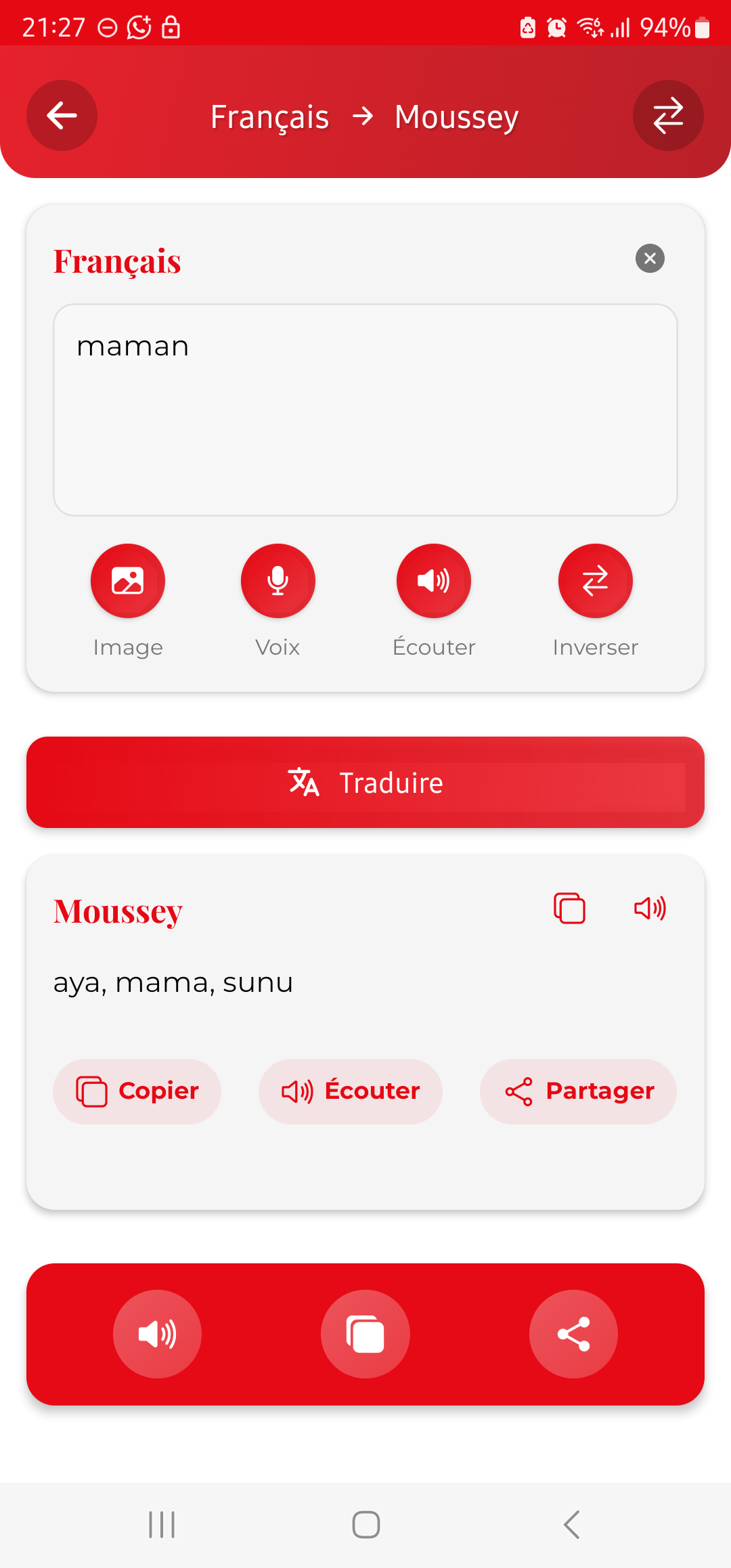Viewport: 731px width, 1568px height.
Task: Clear the Français text with the X button
Action: [x=650, y=258]
